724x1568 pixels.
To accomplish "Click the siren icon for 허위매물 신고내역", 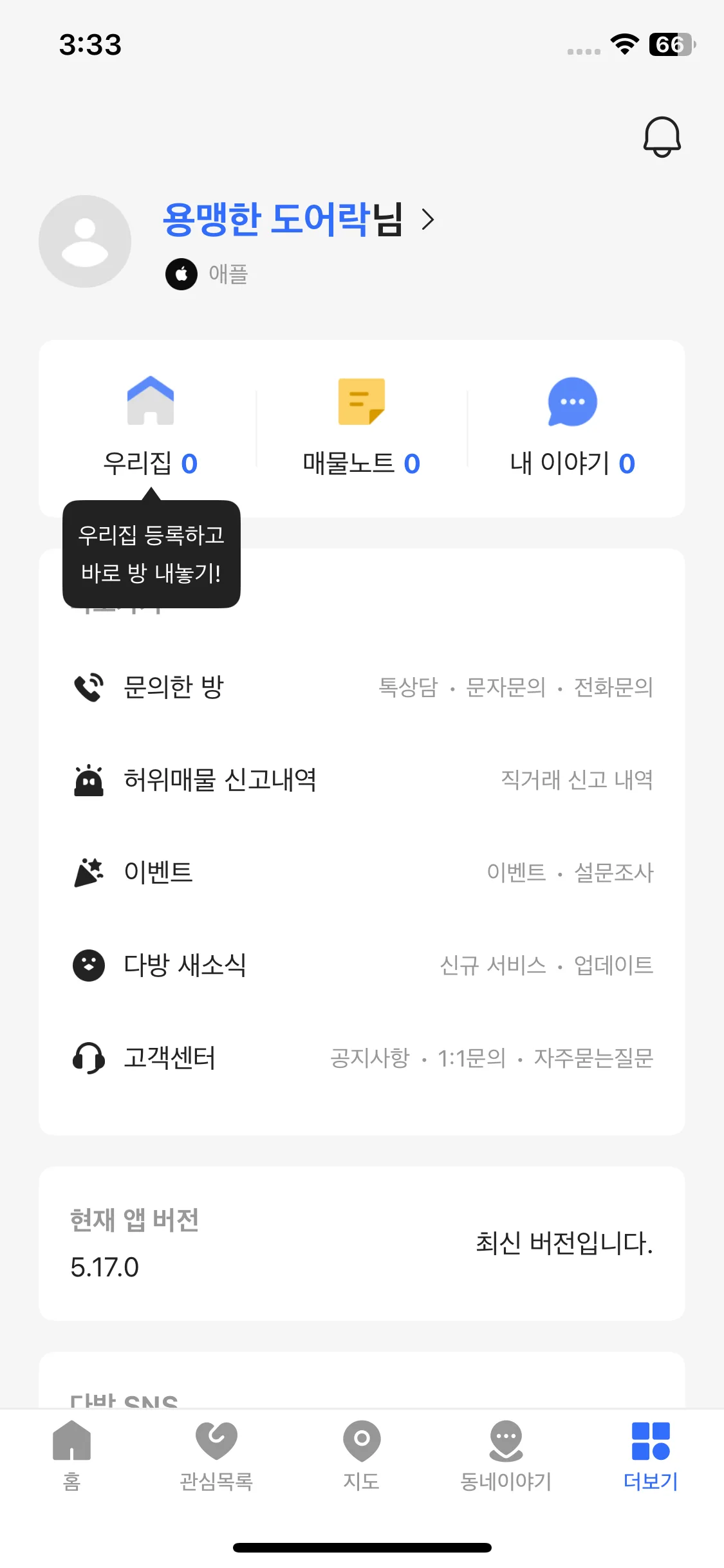I will coord(89,780).
